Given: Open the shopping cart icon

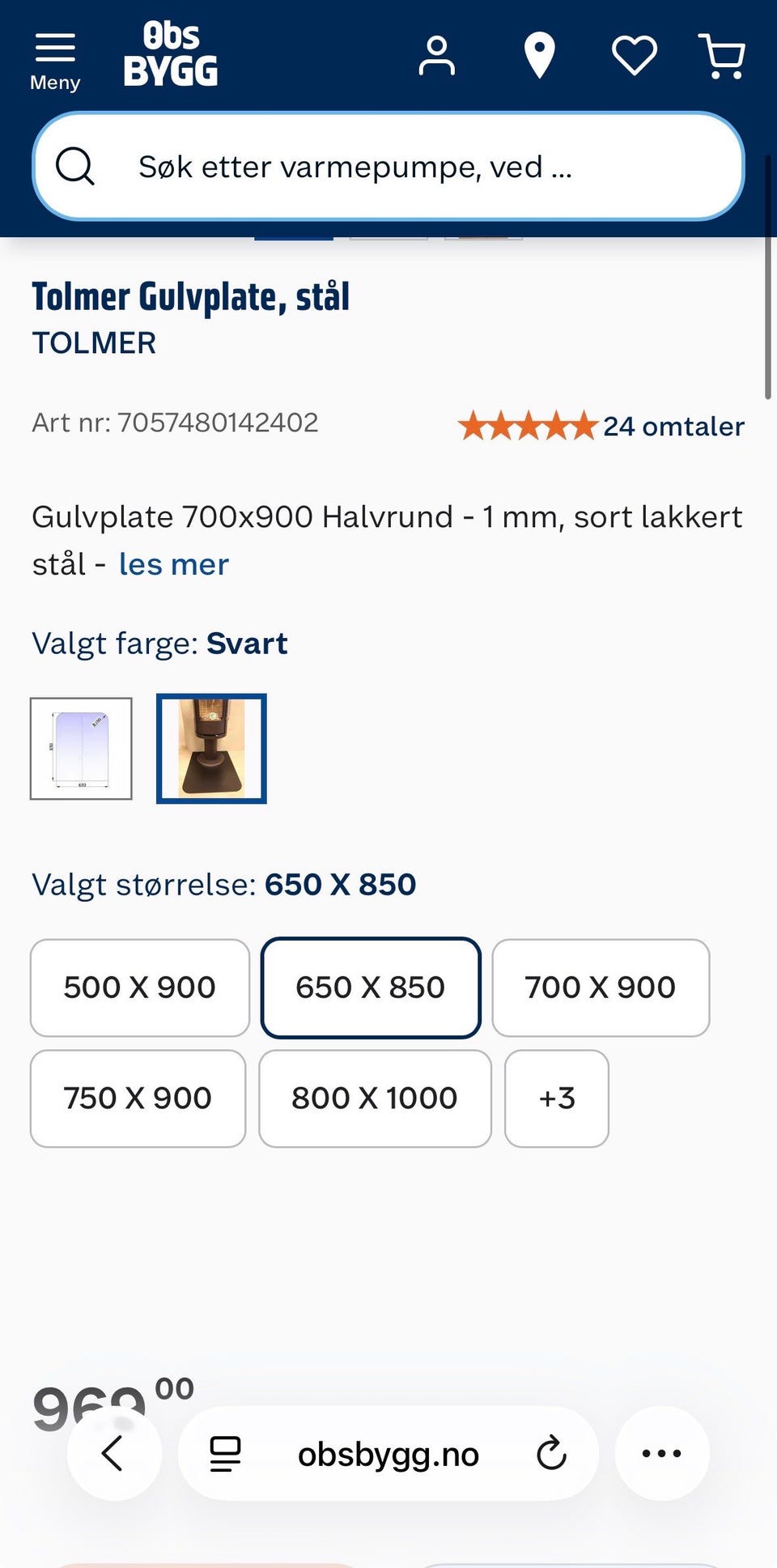Looking at the screenshot, I should (720, 54).
